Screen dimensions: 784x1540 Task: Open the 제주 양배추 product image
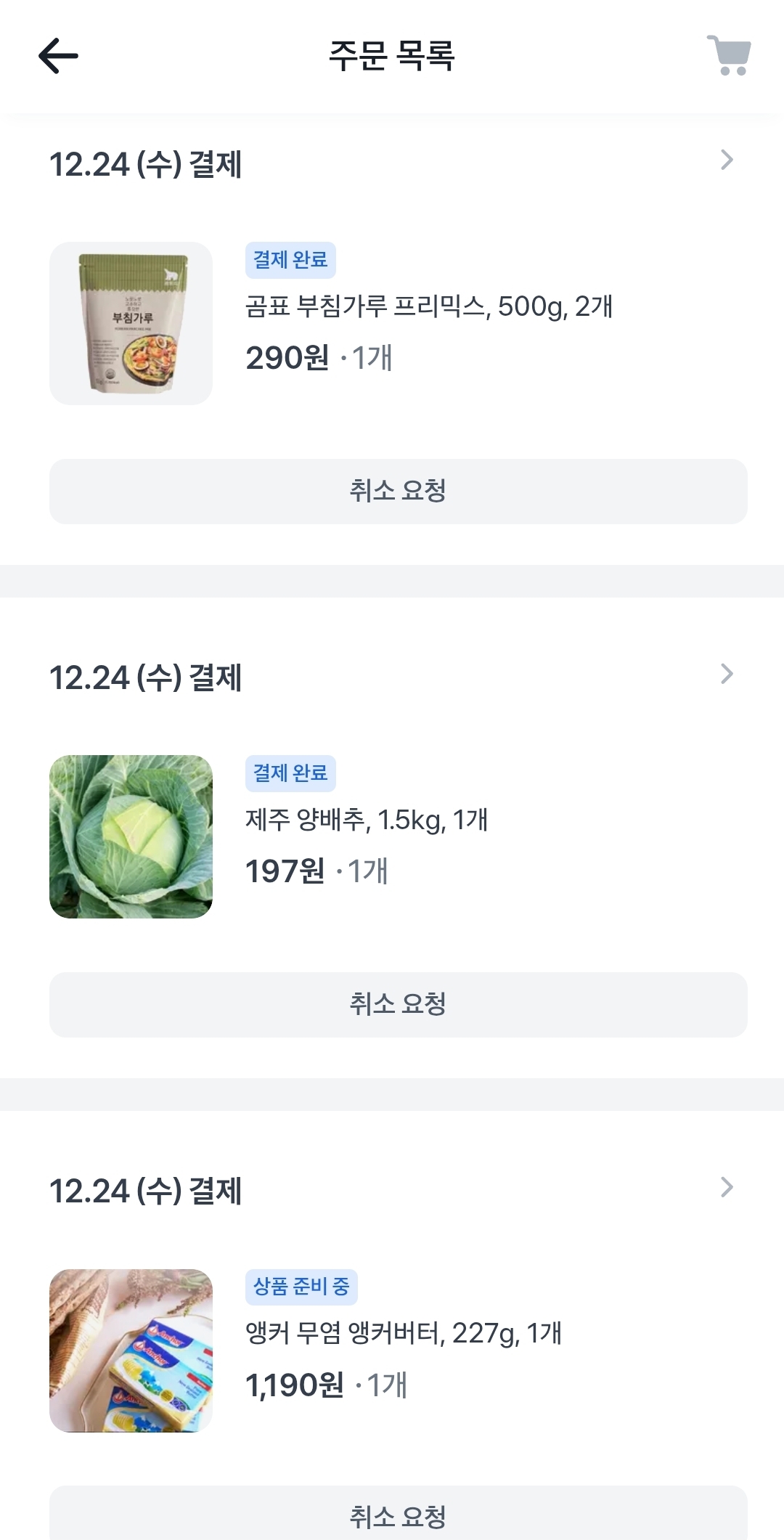point(131,836)
